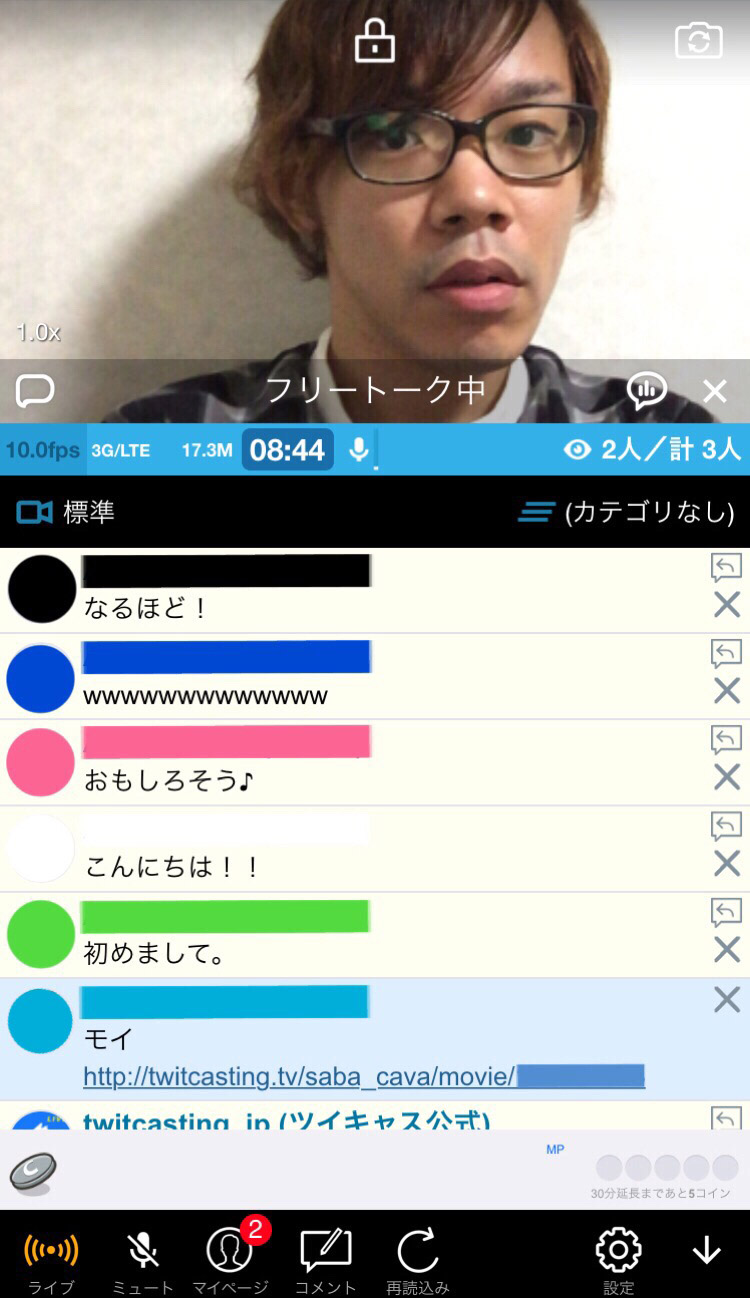Tap the lock icon over the video
The width and height of the screenshot is (750, 1298).
tap(375, 42)
